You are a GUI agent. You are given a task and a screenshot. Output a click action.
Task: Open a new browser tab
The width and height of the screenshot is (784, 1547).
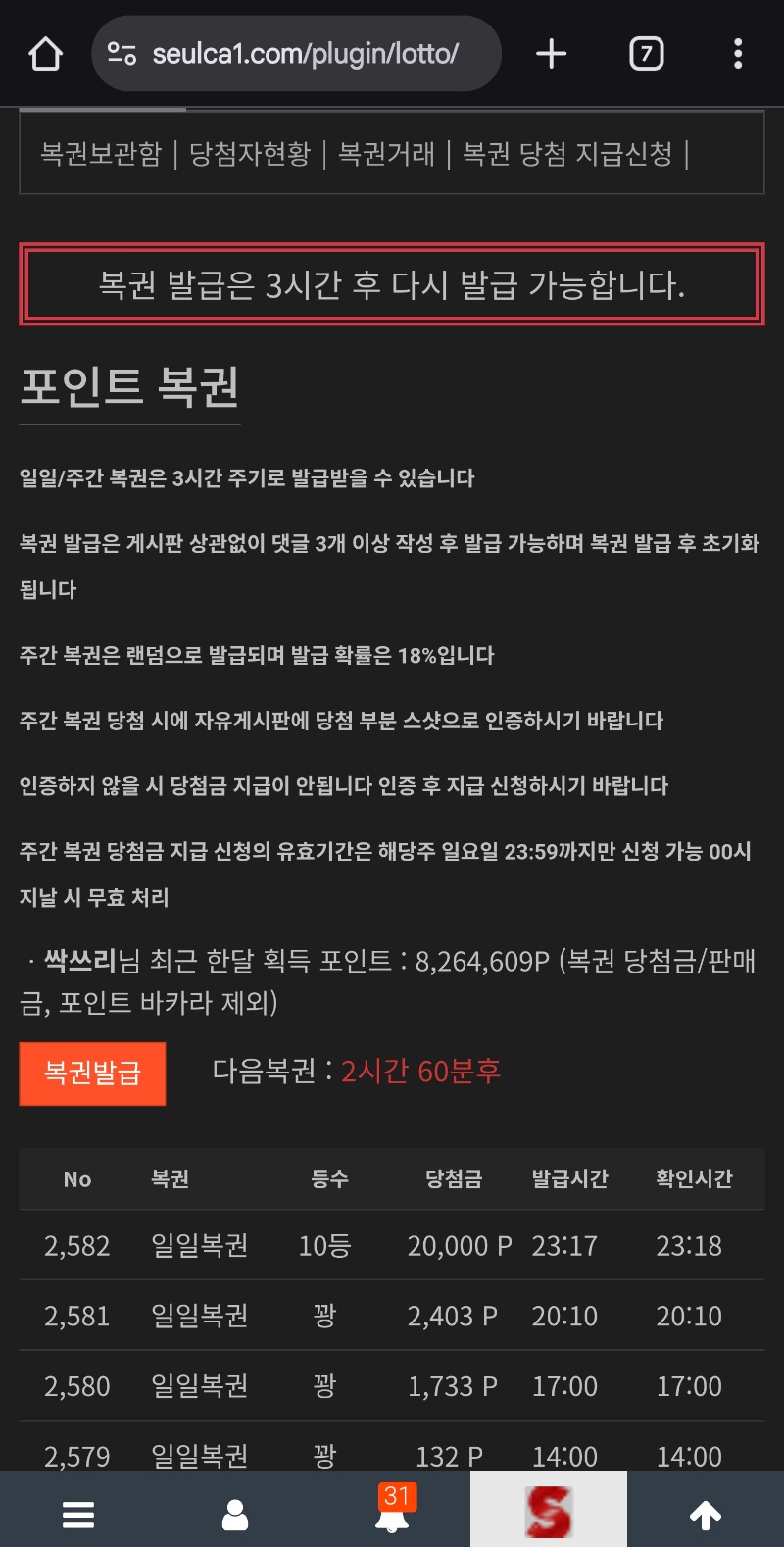pos(552,54)
